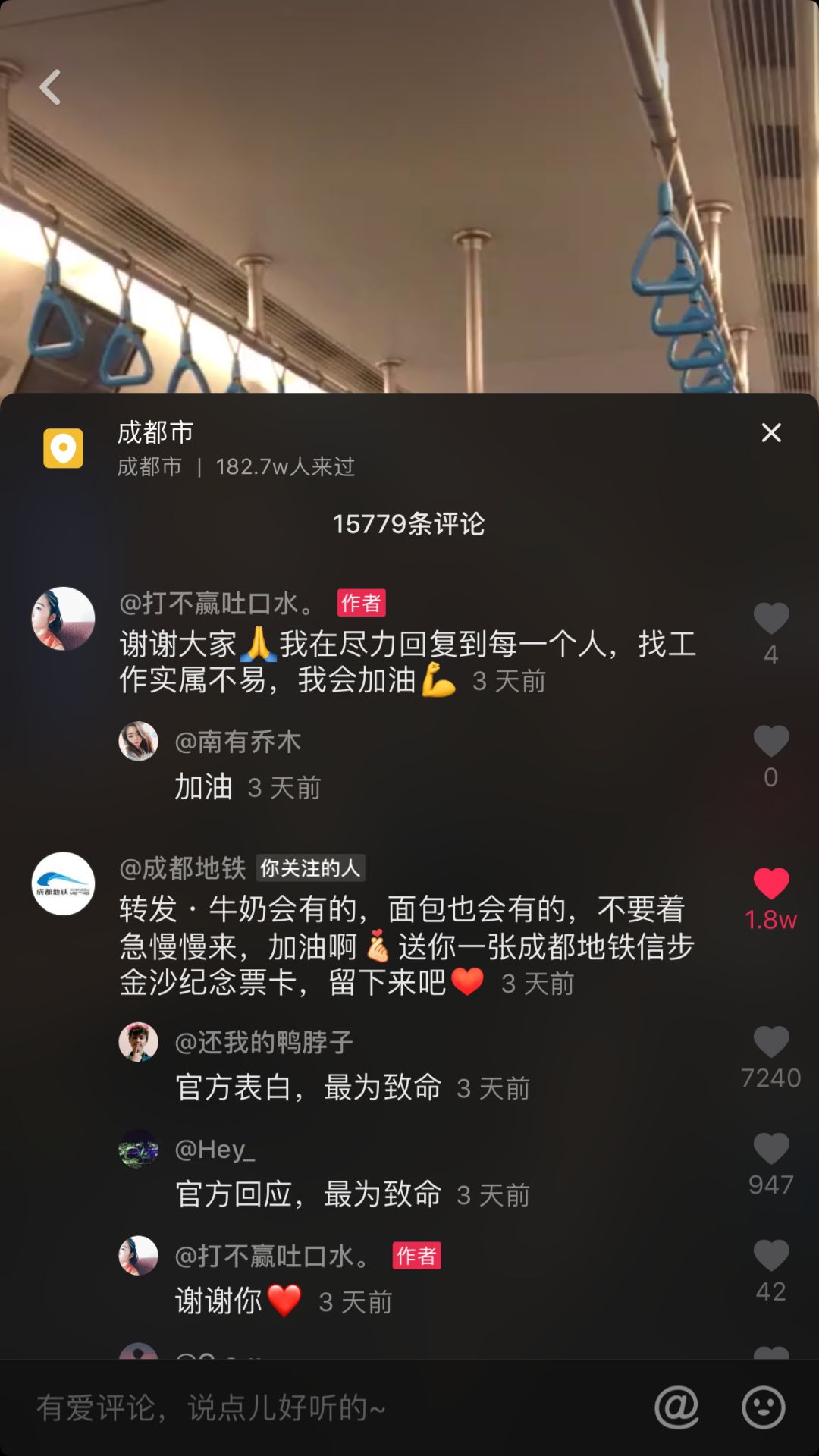
Task: Close the comments panel
Action: (770, 433)
